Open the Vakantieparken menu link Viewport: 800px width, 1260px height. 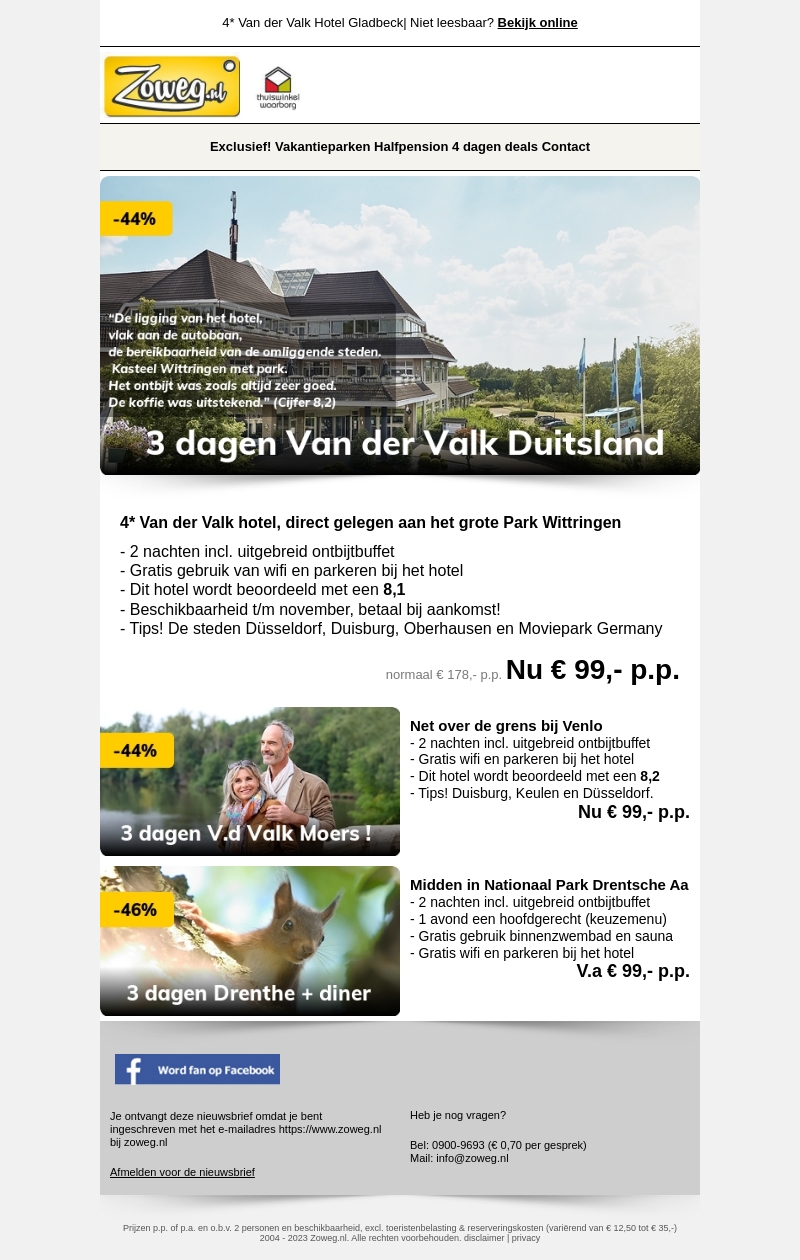tap(322, 147)
